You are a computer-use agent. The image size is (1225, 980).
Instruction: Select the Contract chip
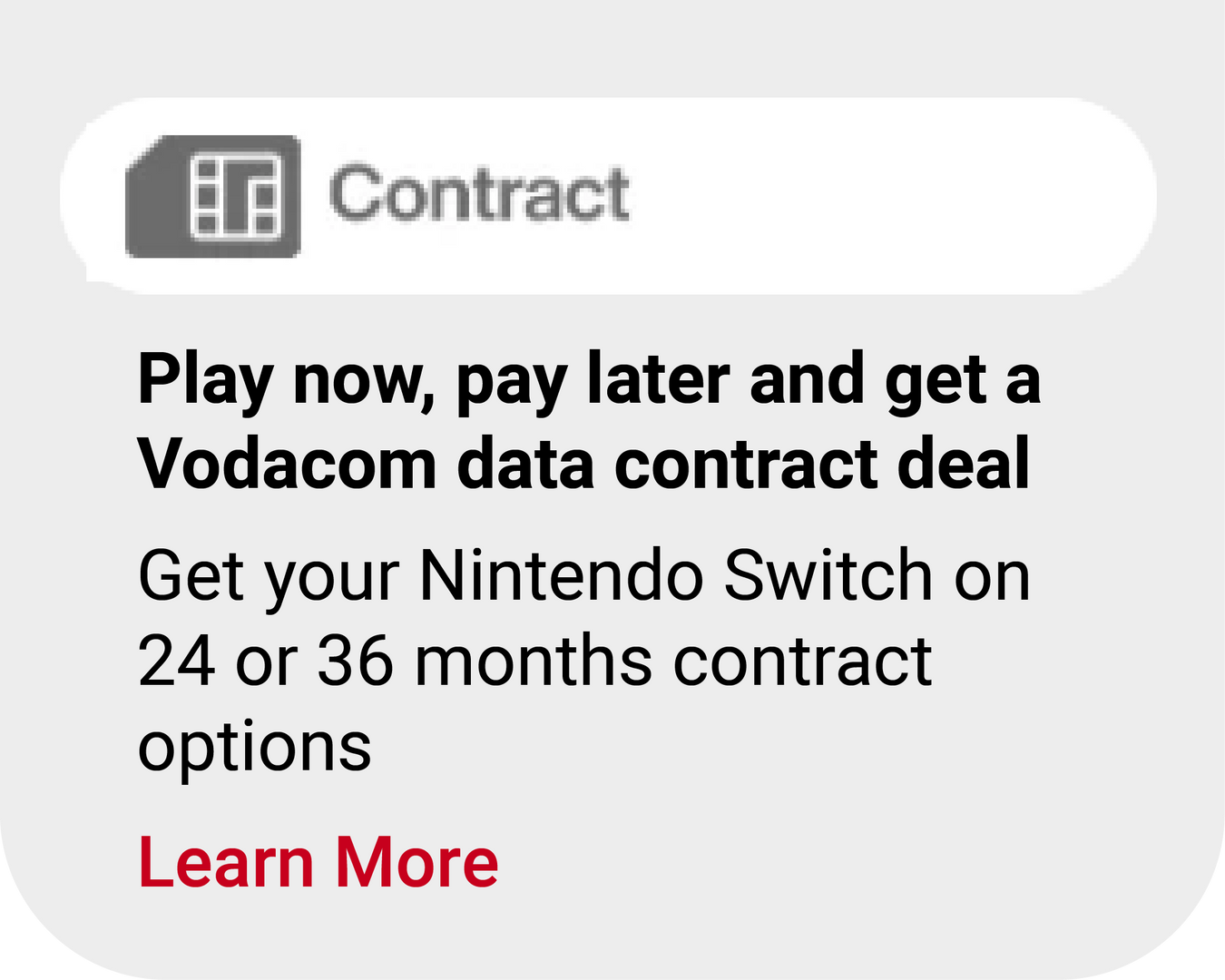click(608, 195)
